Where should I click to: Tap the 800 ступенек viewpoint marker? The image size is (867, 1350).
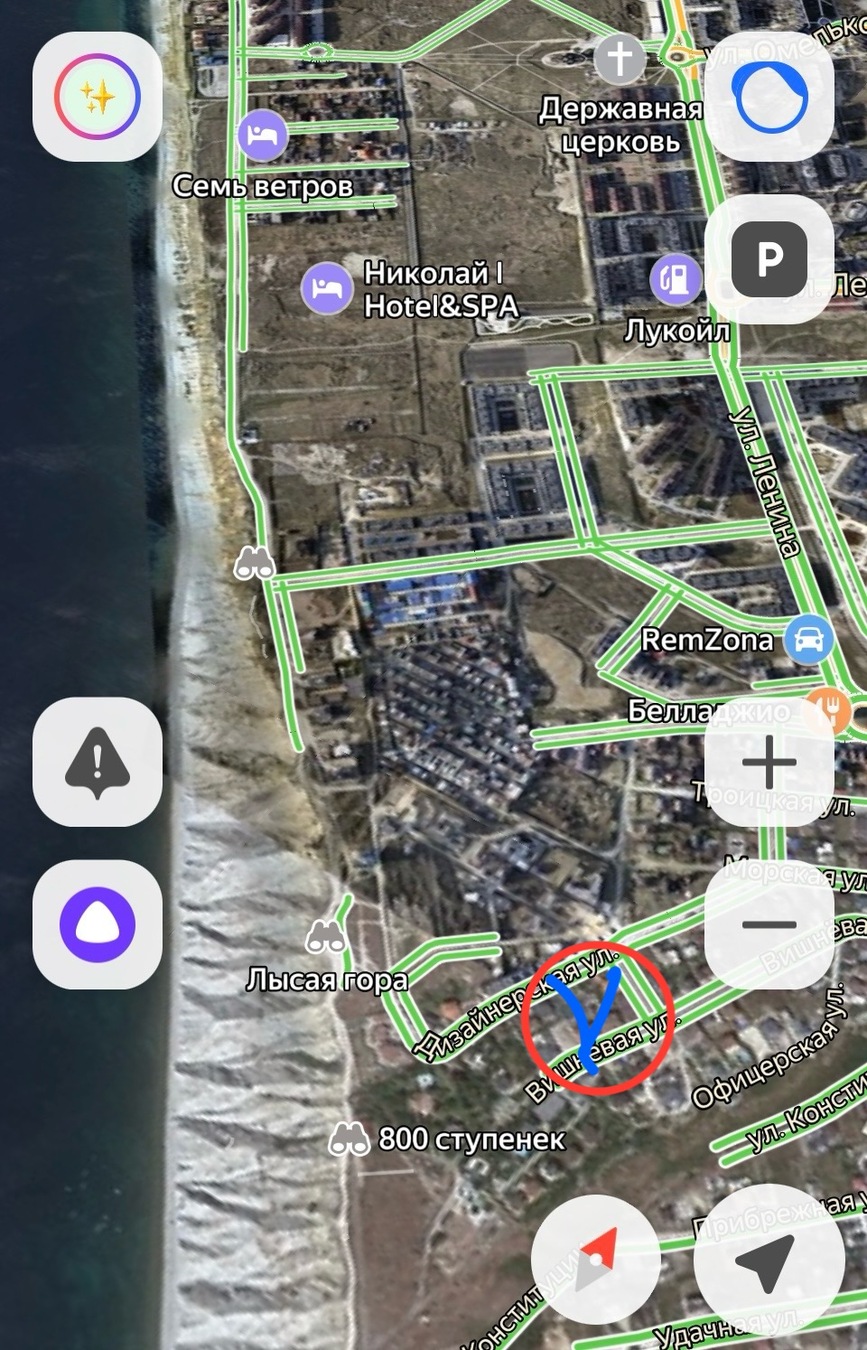click(350, 1139)
